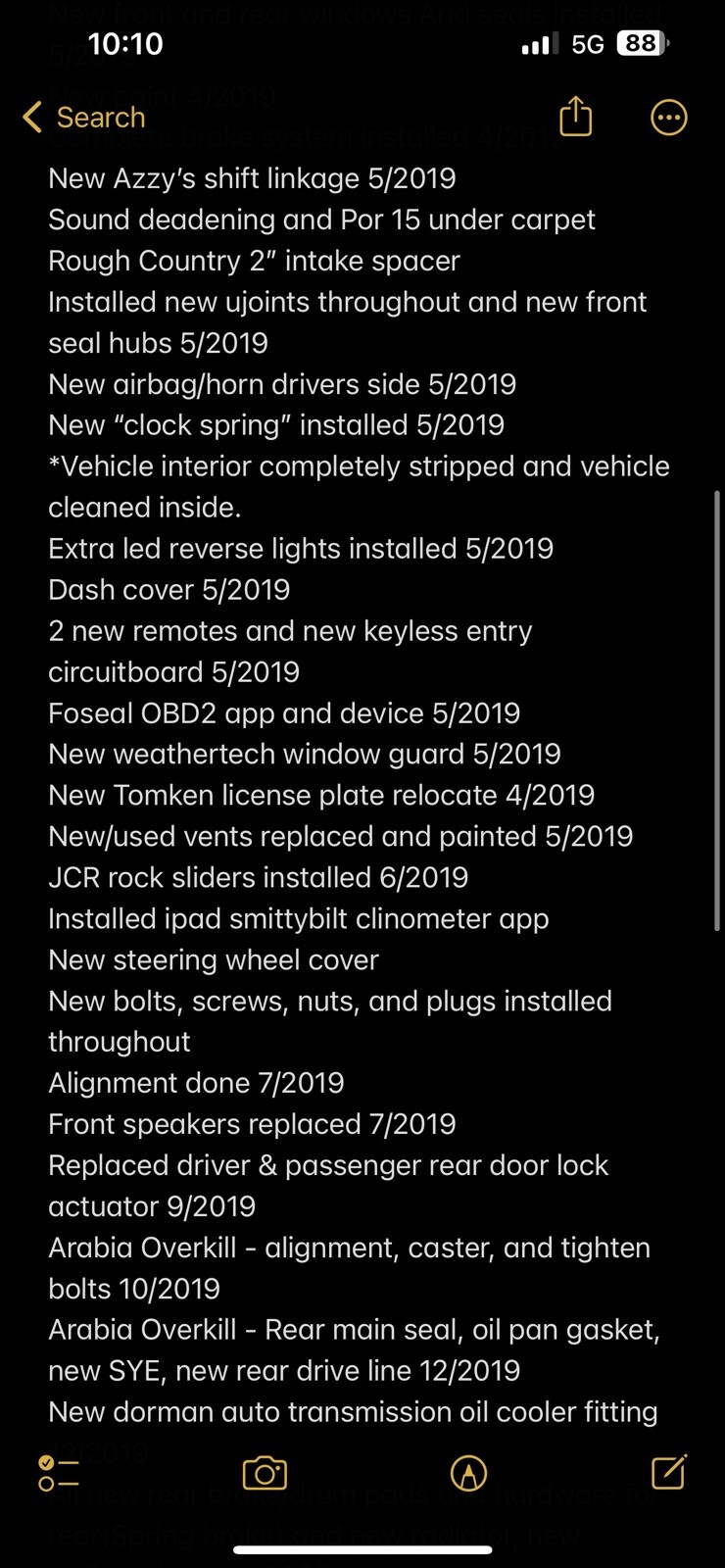
Task: Open the more options menu
Action: (669, 118)
